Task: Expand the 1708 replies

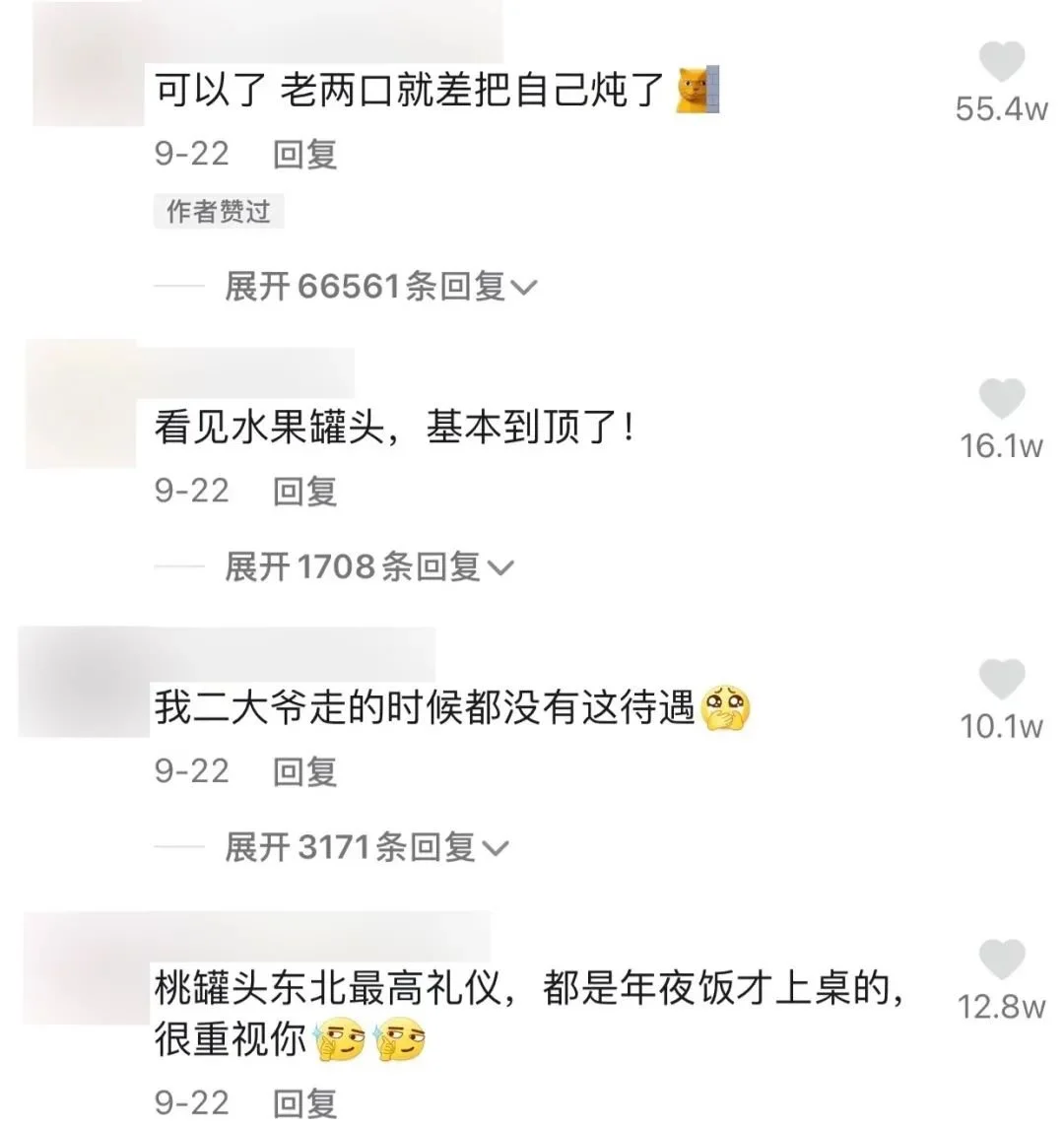Action: point(368,566)
